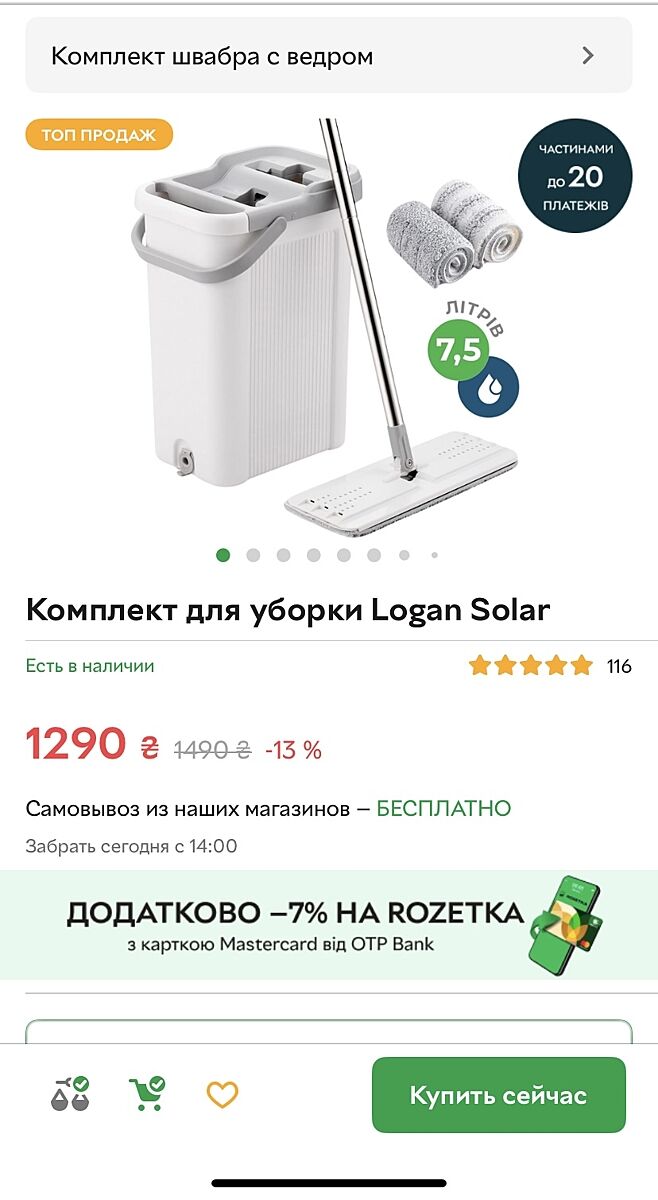This screenshot has width=658, height=1200.
Task: Add the item to the cart
Action: tap(147, 1095)
